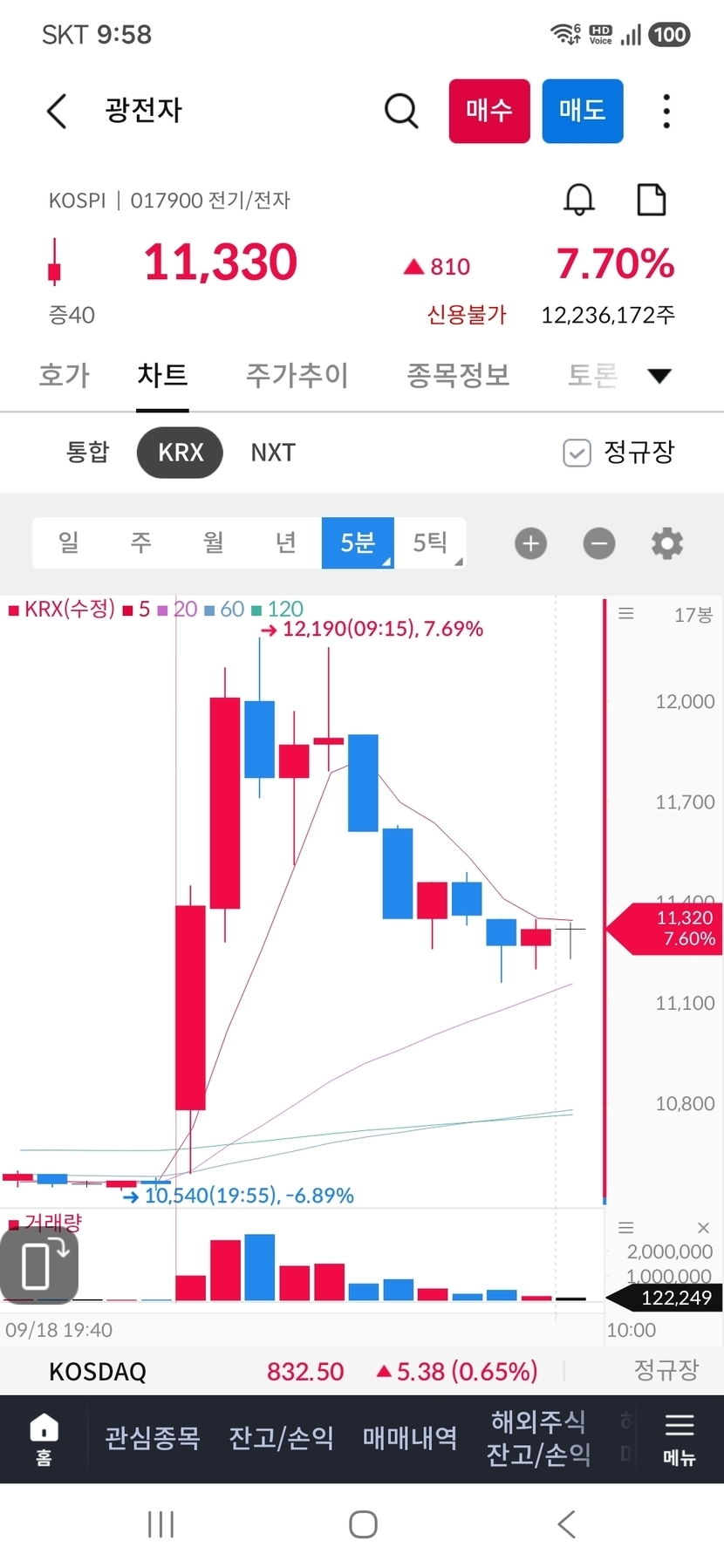
Task: Open the price alert bell
Action: click(578, 200)
